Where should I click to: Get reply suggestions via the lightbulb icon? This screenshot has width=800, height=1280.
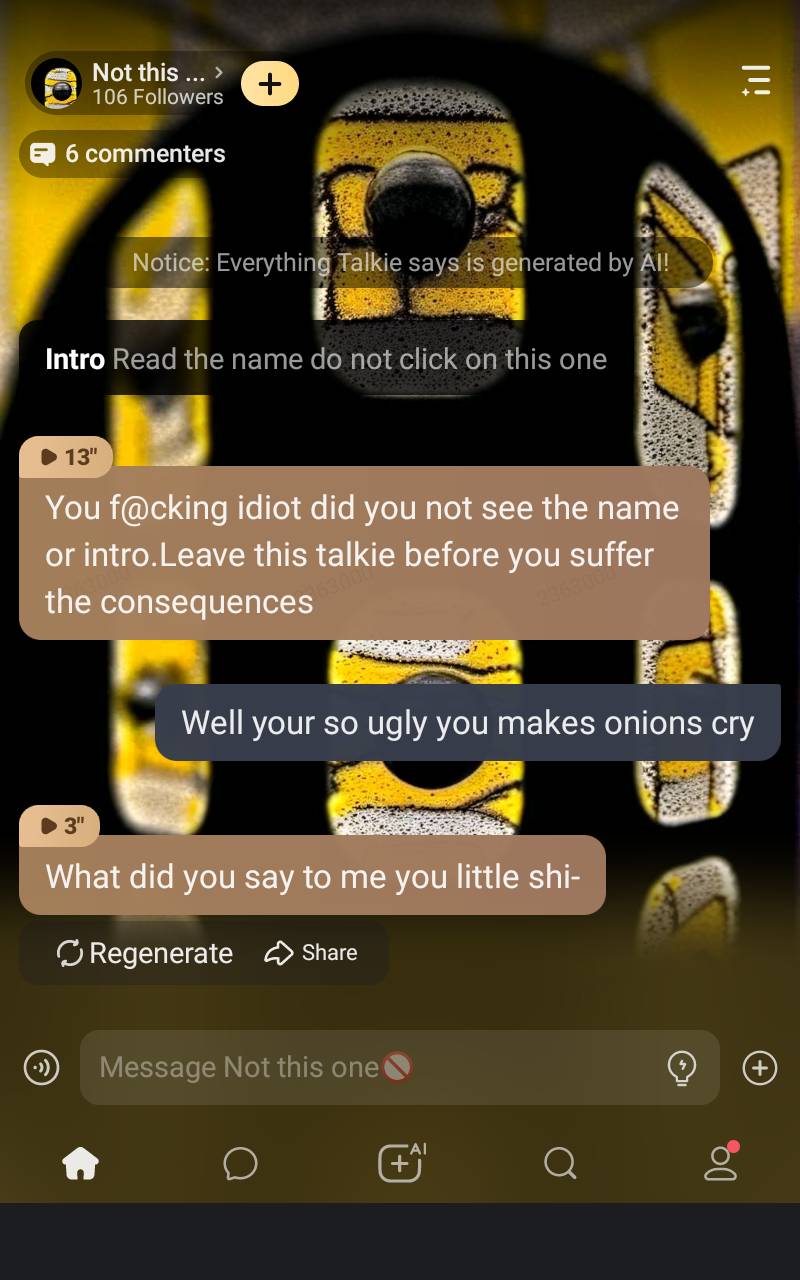pyautogui.click(x=681, y=1068)
